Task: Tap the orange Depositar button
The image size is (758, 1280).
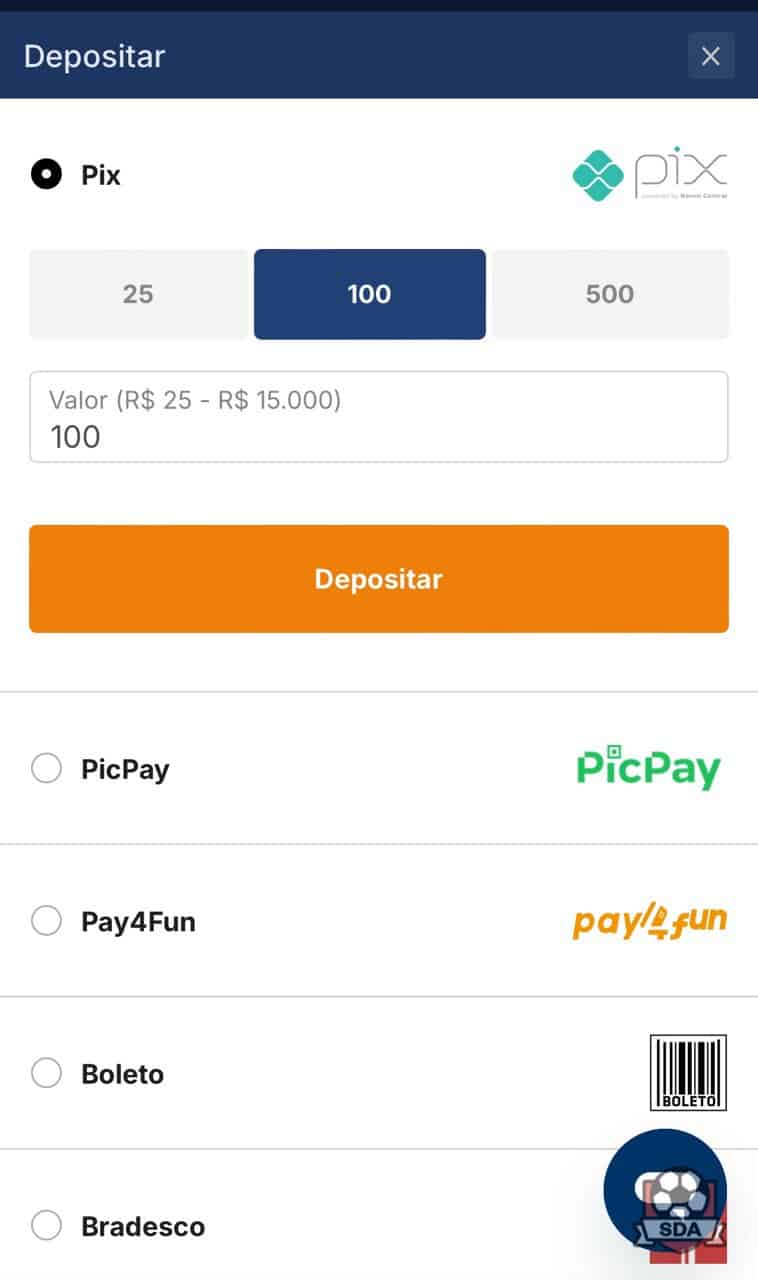Action: click(x=379, y=579)
